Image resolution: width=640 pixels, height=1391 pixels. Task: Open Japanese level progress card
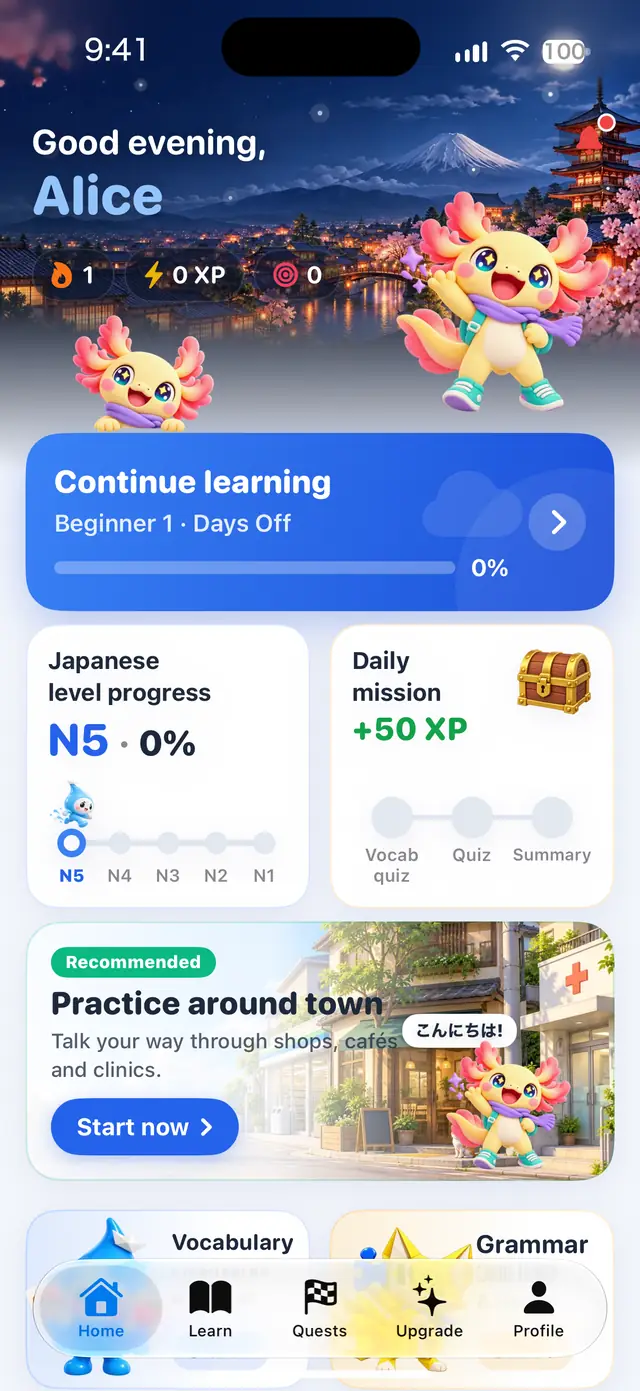[168, 766]
